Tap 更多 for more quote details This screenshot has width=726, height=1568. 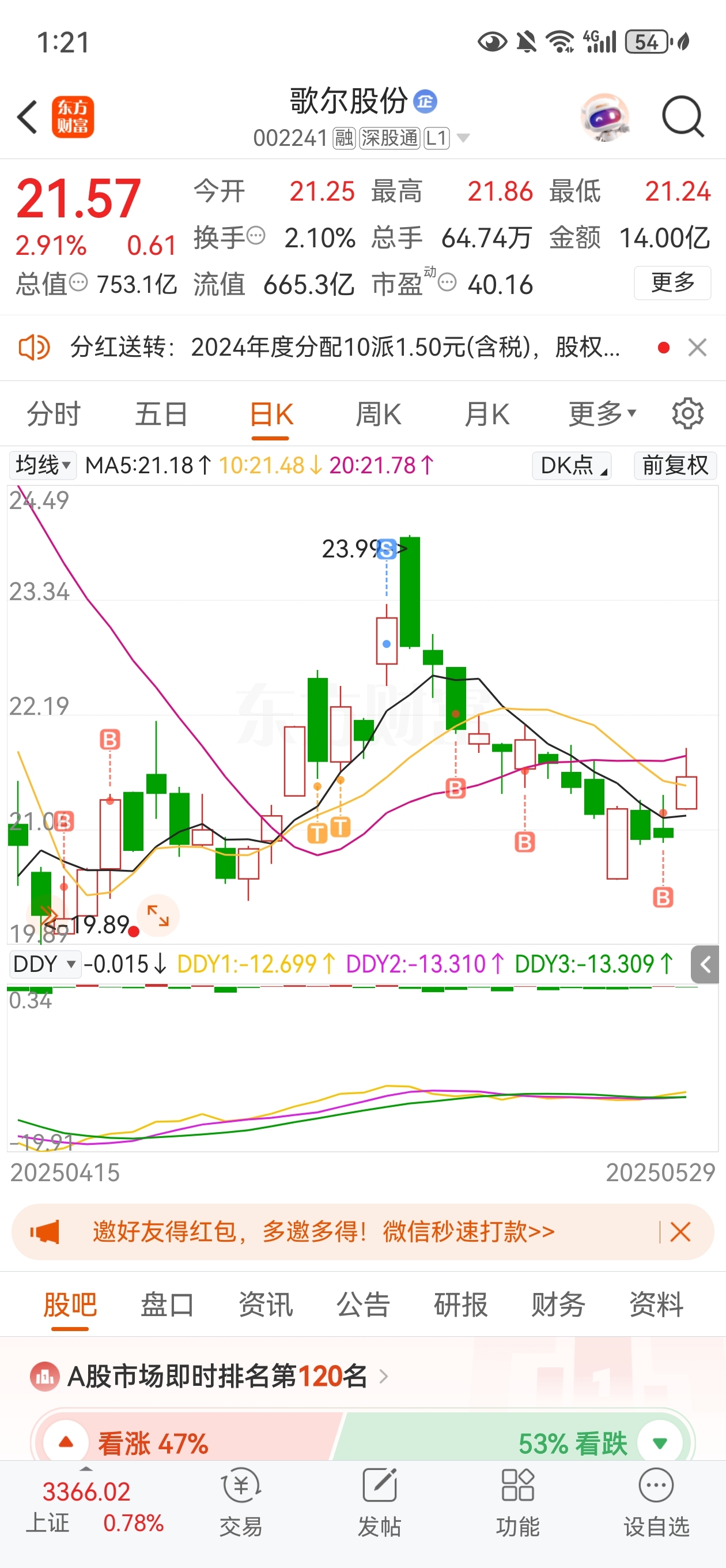[x=672, y=282]
